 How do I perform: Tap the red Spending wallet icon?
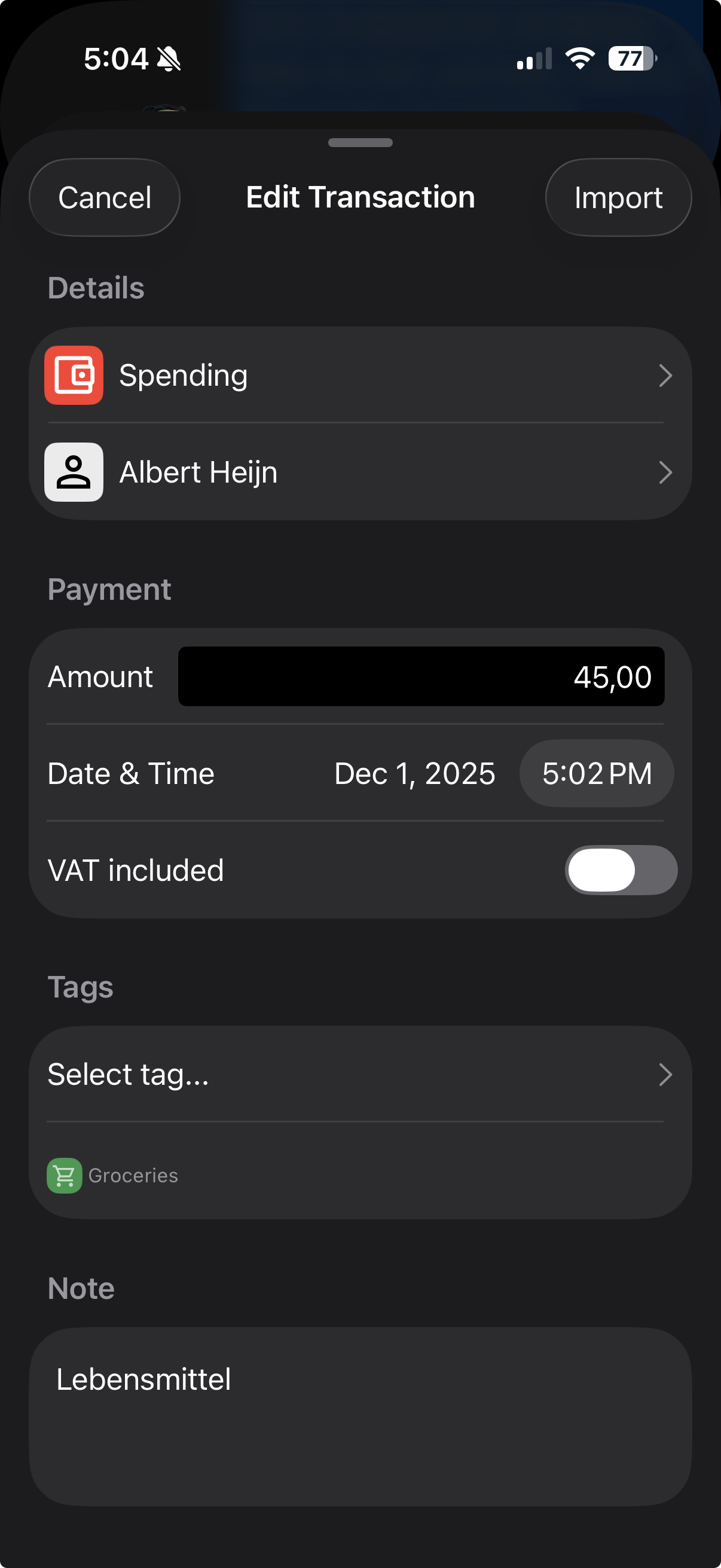click(x=73, y=375)
